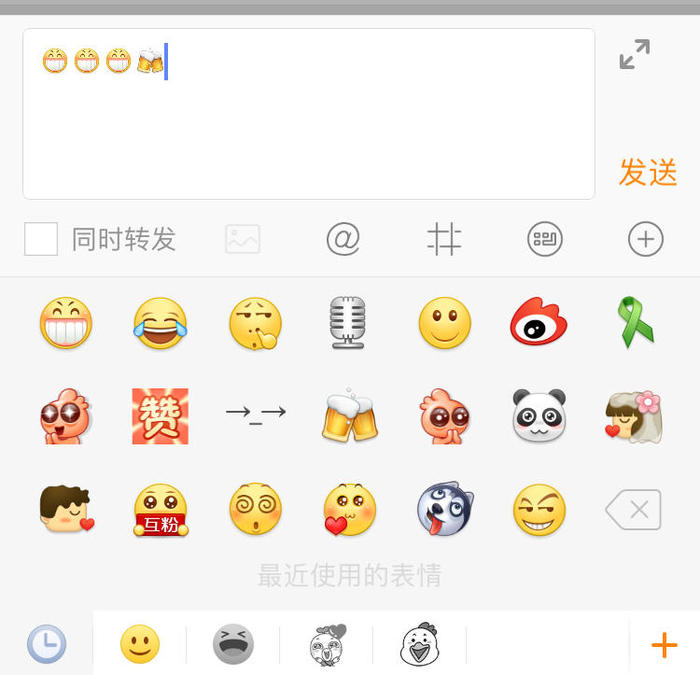Mention someone with the @ icon
The width and height of the screenshot is (700, 675).
(x=343, y=239)
